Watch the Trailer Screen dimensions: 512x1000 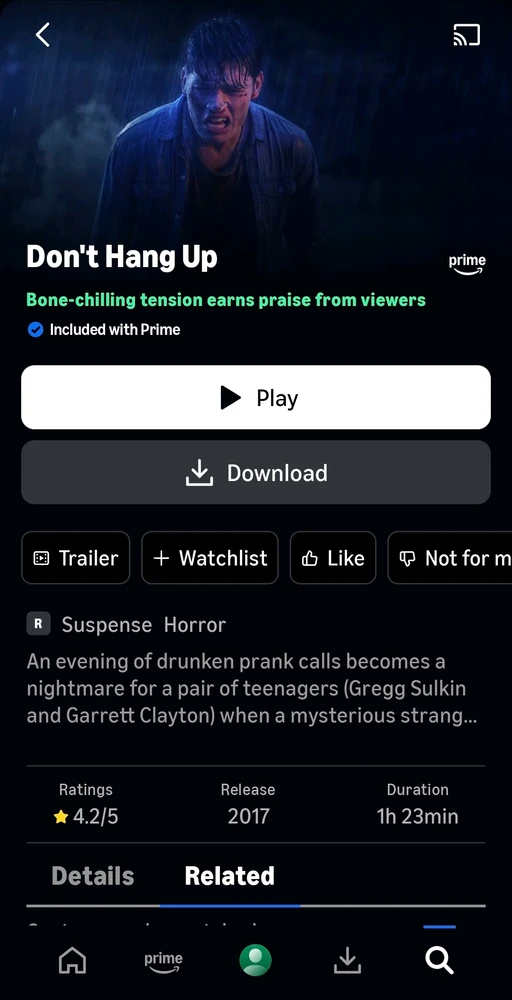(75, 558)
